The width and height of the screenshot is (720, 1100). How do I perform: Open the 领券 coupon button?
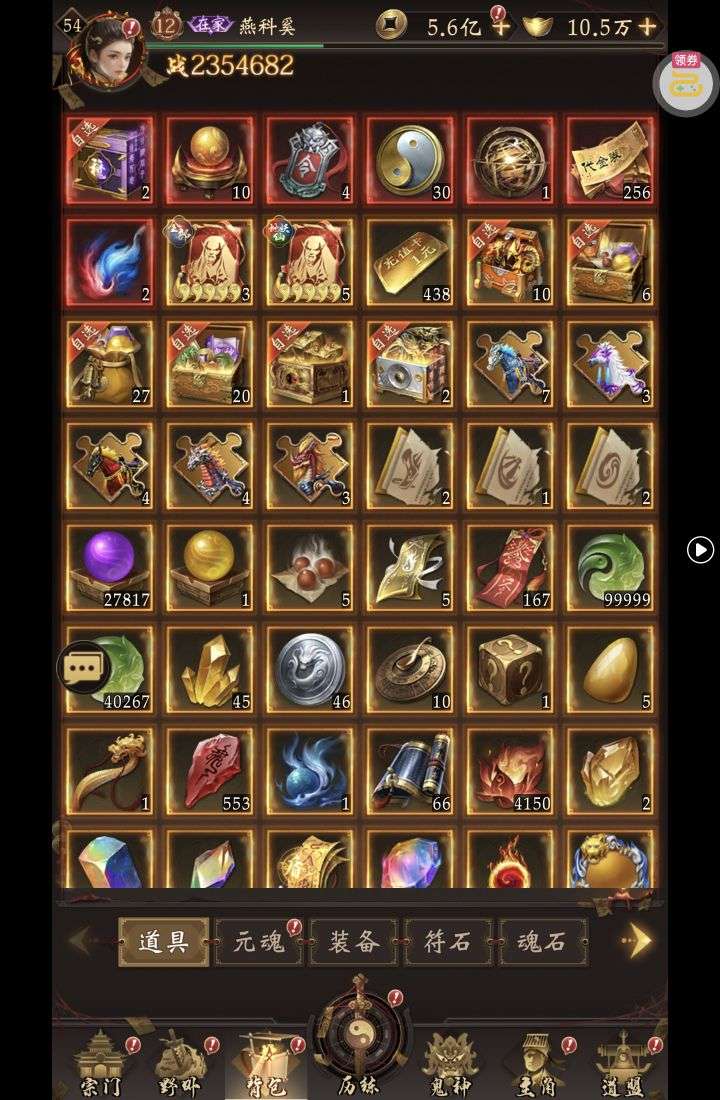(685, 82)
